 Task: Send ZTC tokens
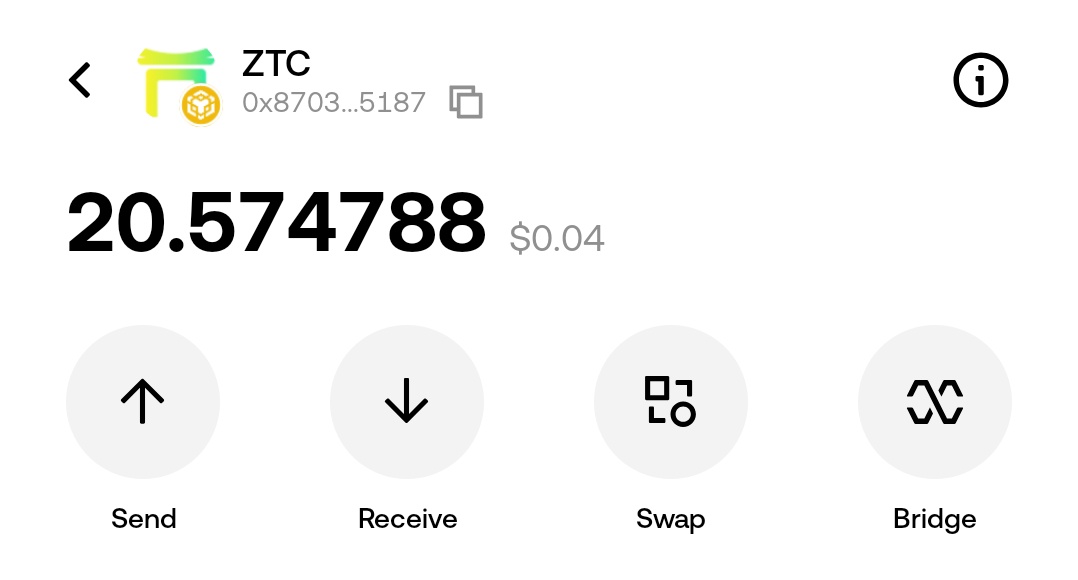(x=143, y=402)
